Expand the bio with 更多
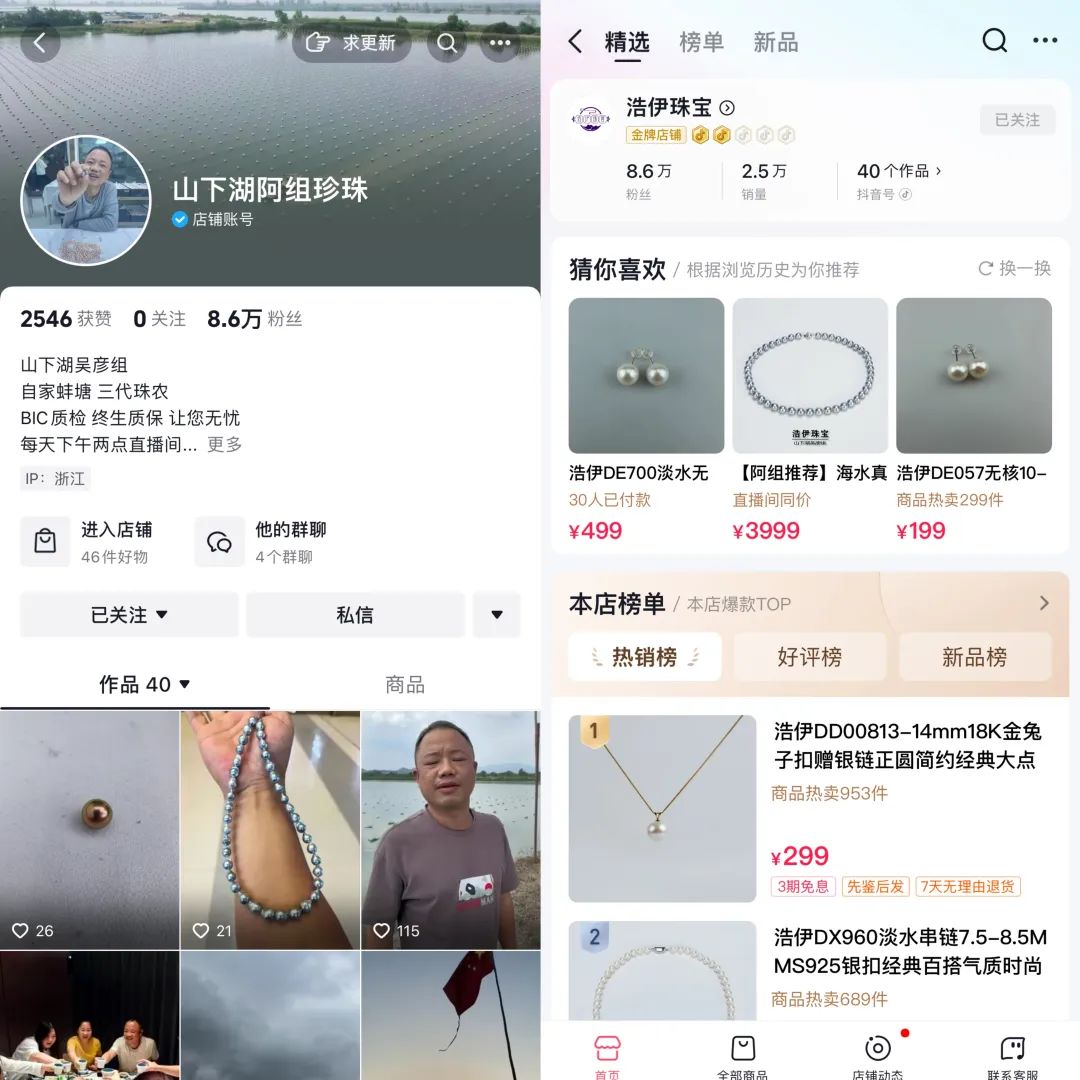Image resolution: width=1080 pixels, height=1080 pixels. [224, 445]
